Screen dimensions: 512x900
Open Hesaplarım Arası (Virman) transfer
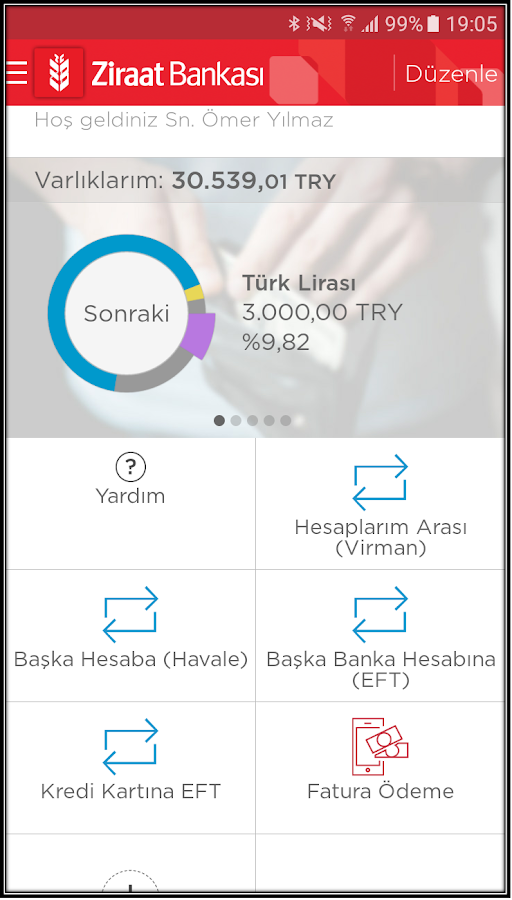(380, 504)
